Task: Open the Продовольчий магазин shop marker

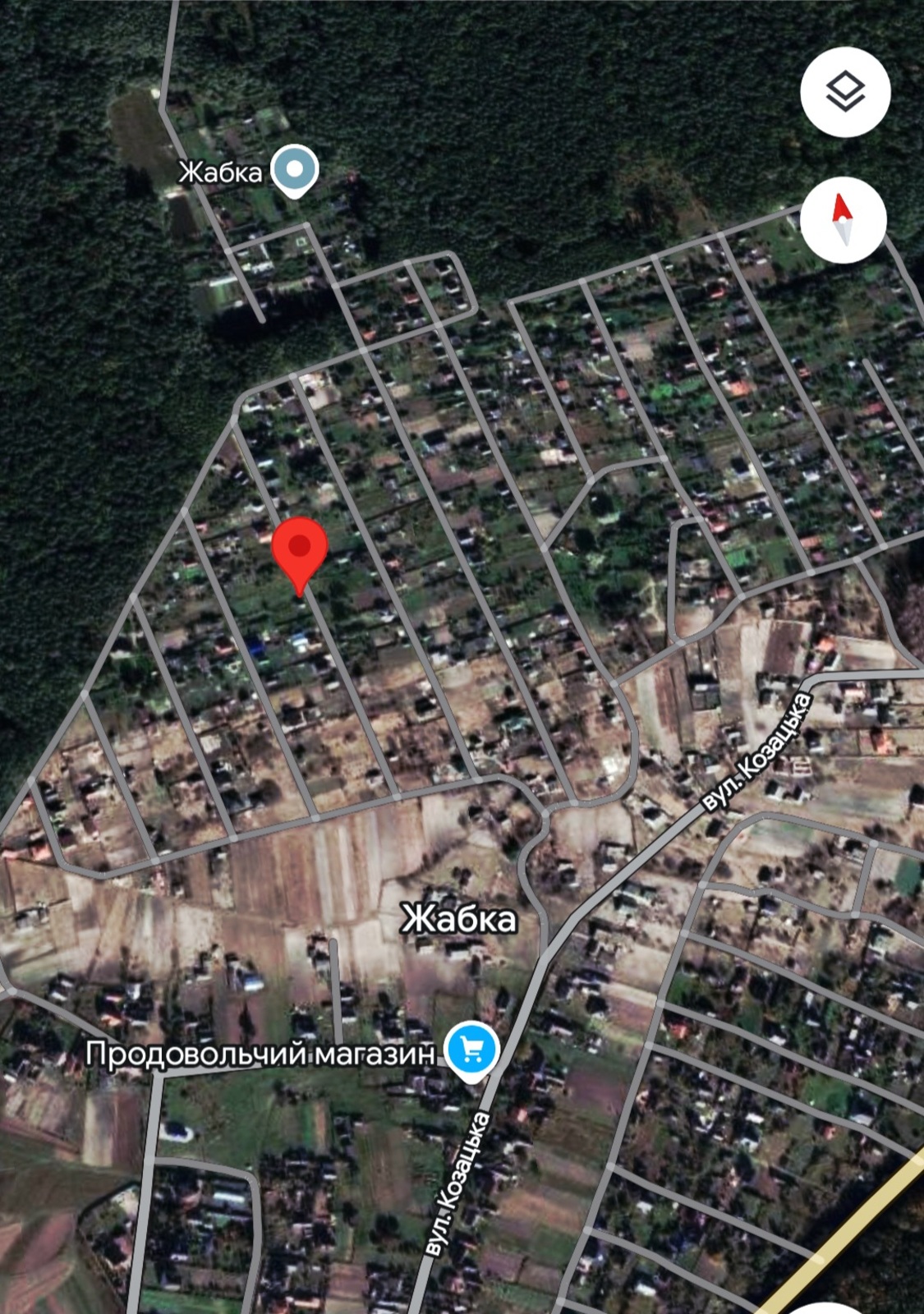Action: (471, 1050)
